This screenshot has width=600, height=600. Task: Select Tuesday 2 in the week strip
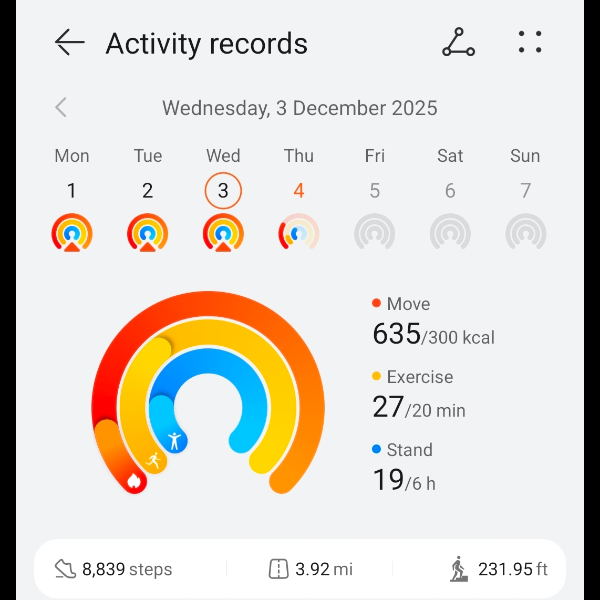click(x=147, y=205)
